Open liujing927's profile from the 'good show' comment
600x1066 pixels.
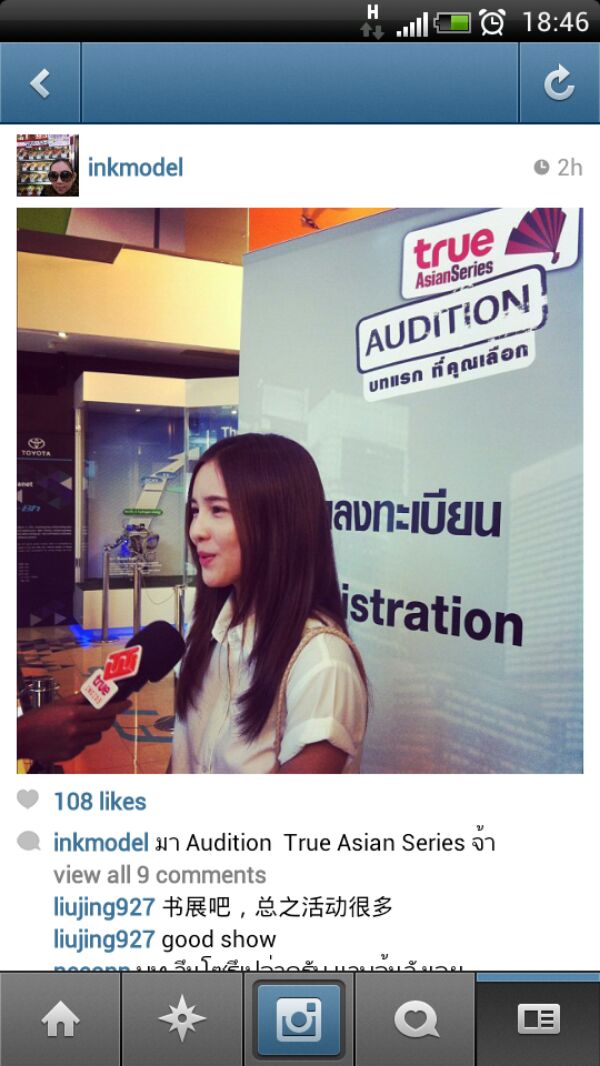104,939
